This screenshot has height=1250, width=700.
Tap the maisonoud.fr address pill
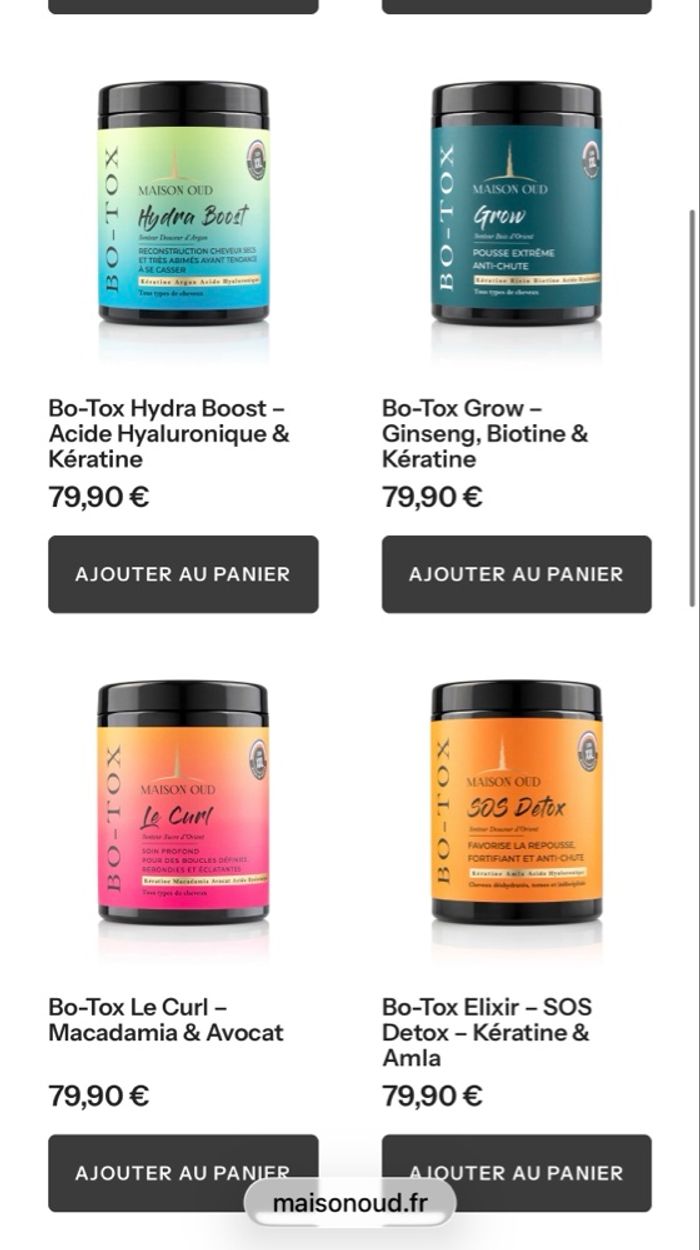[x=350, y=1203]
